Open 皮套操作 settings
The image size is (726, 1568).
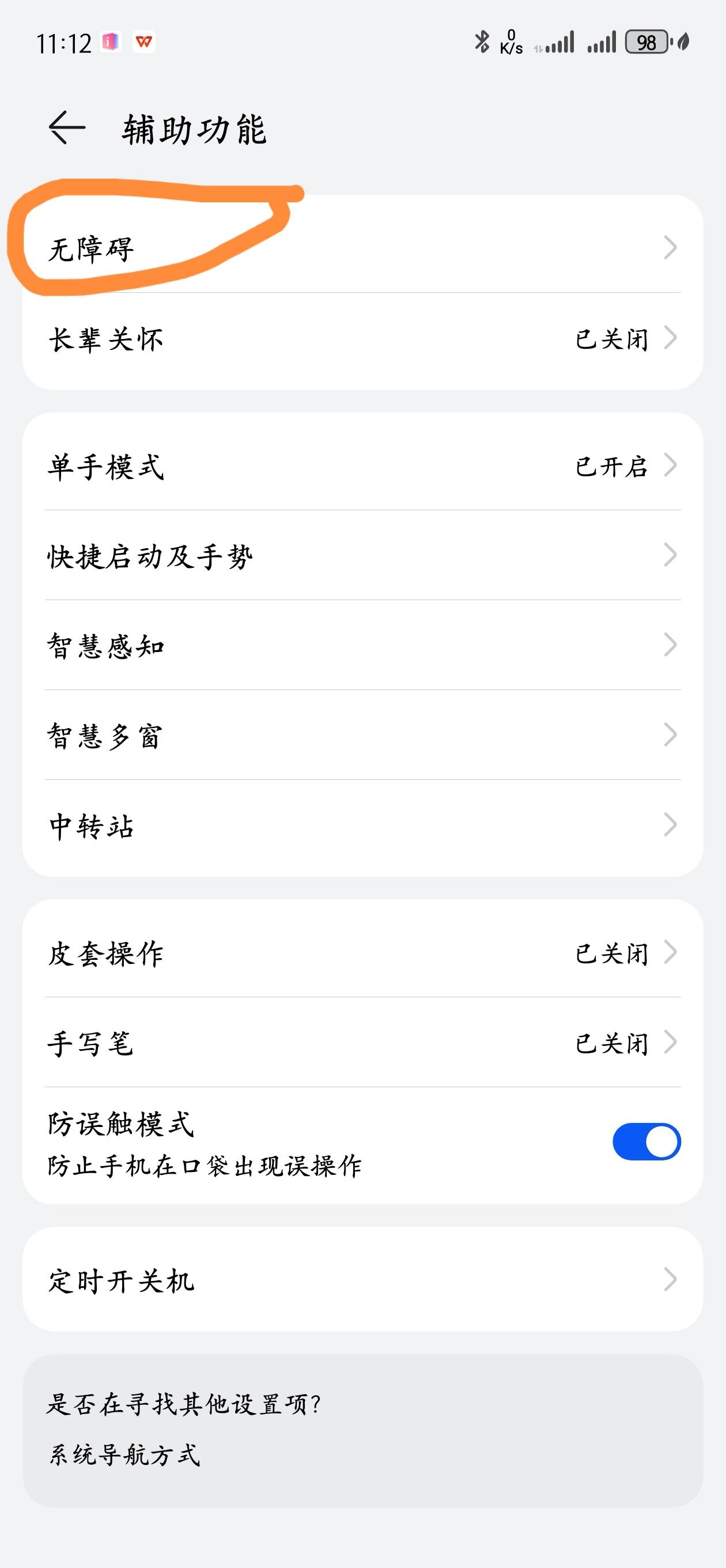point(362,952)
